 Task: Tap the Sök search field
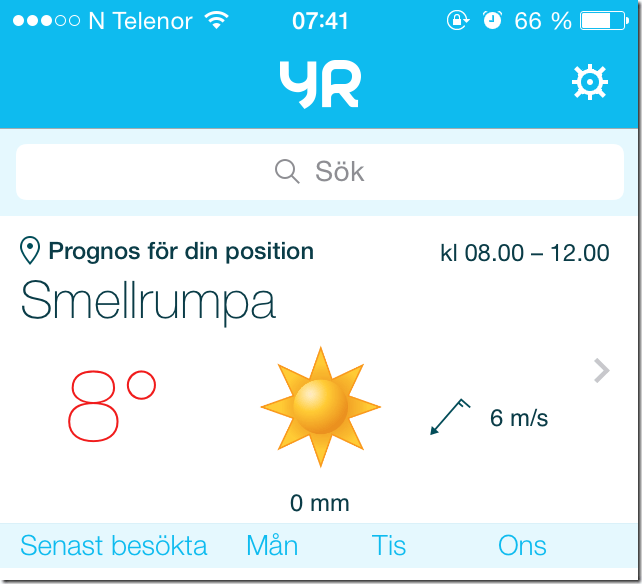[320, 172]
